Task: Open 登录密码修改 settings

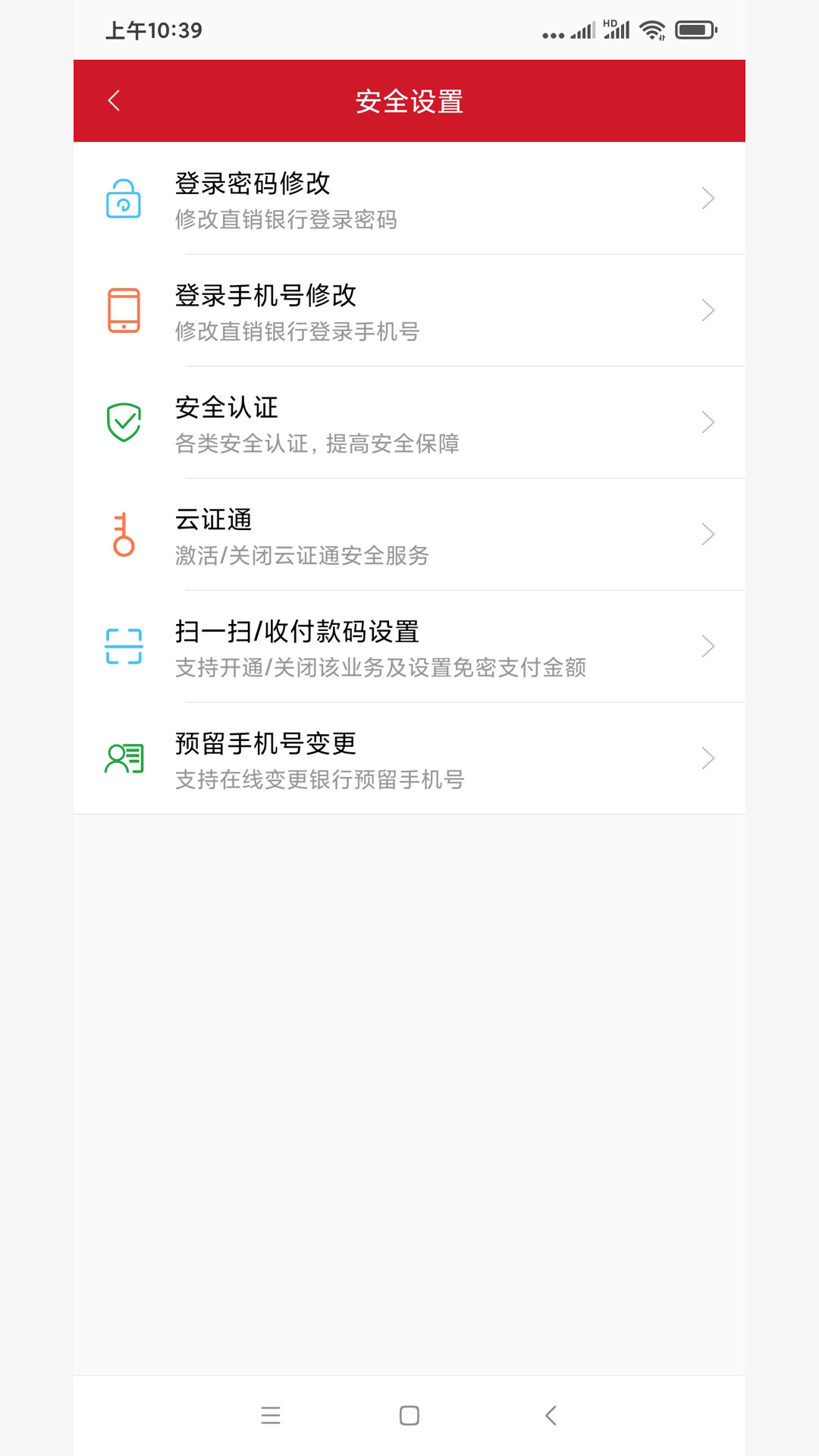Action: coord(409,199)
